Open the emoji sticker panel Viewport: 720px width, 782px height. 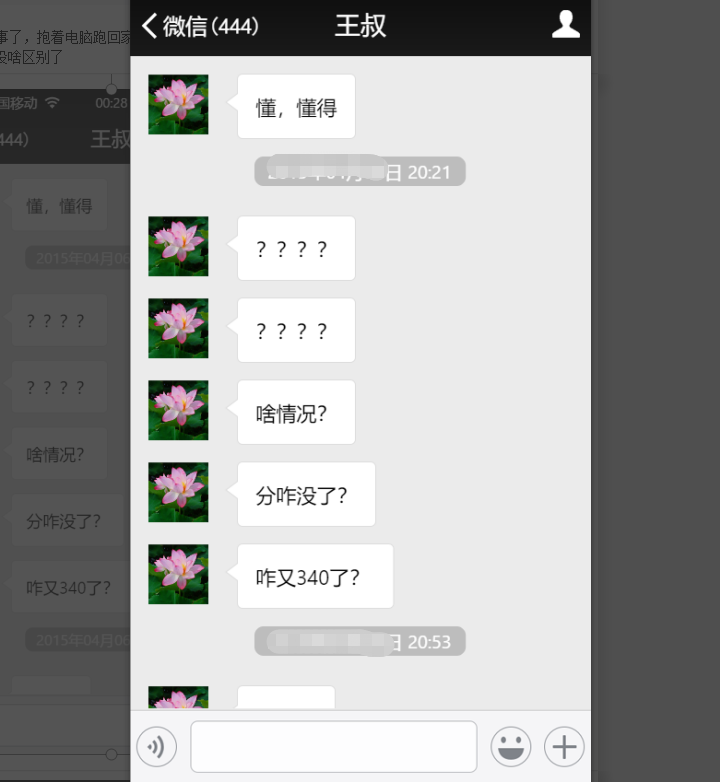(510, 746)
